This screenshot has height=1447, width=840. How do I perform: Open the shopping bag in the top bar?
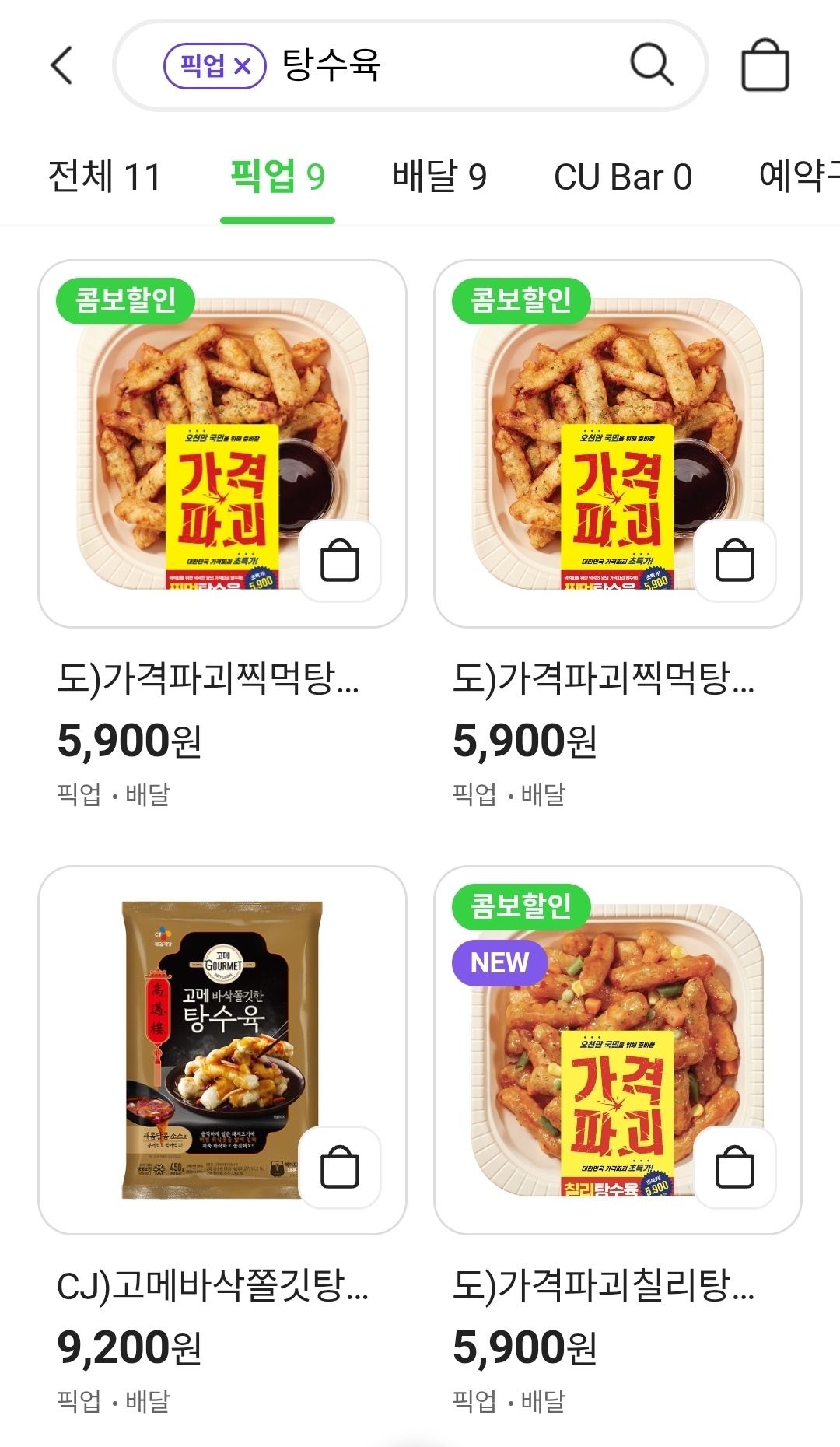pyautogui.click(x=765, y=65)
